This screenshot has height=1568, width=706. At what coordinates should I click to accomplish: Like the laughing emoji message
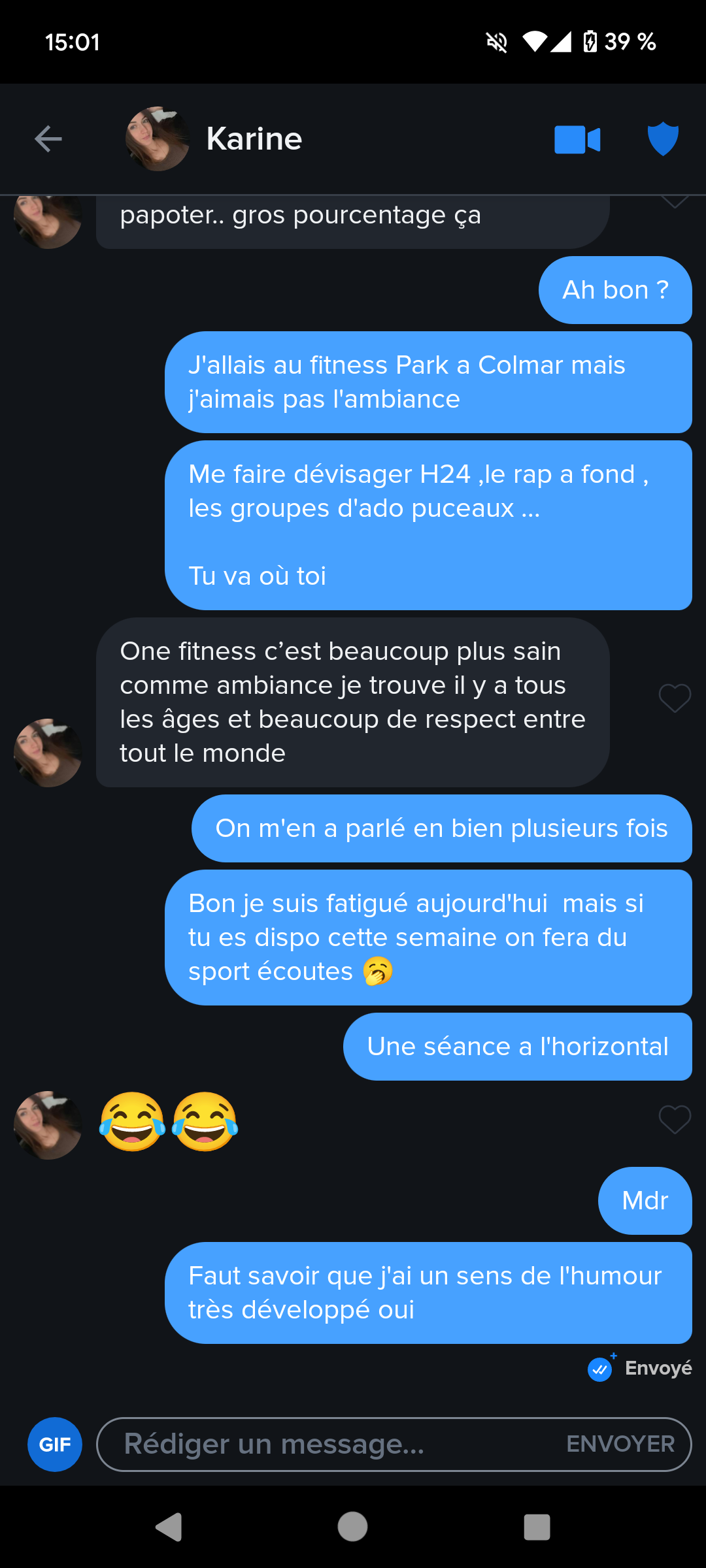tap(675, 1119)
